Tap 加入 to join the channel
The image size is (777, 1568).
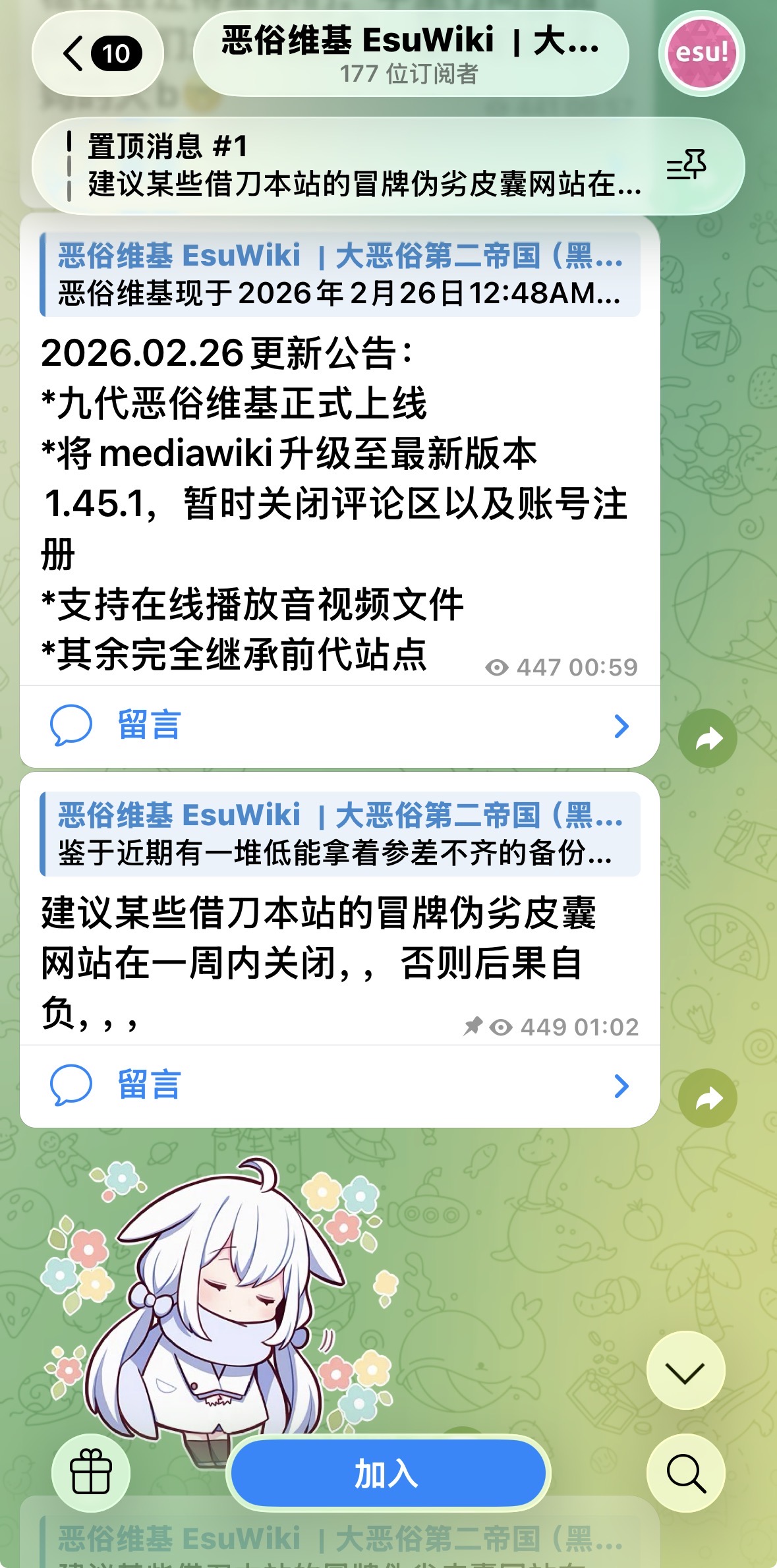pos(388,1473)
